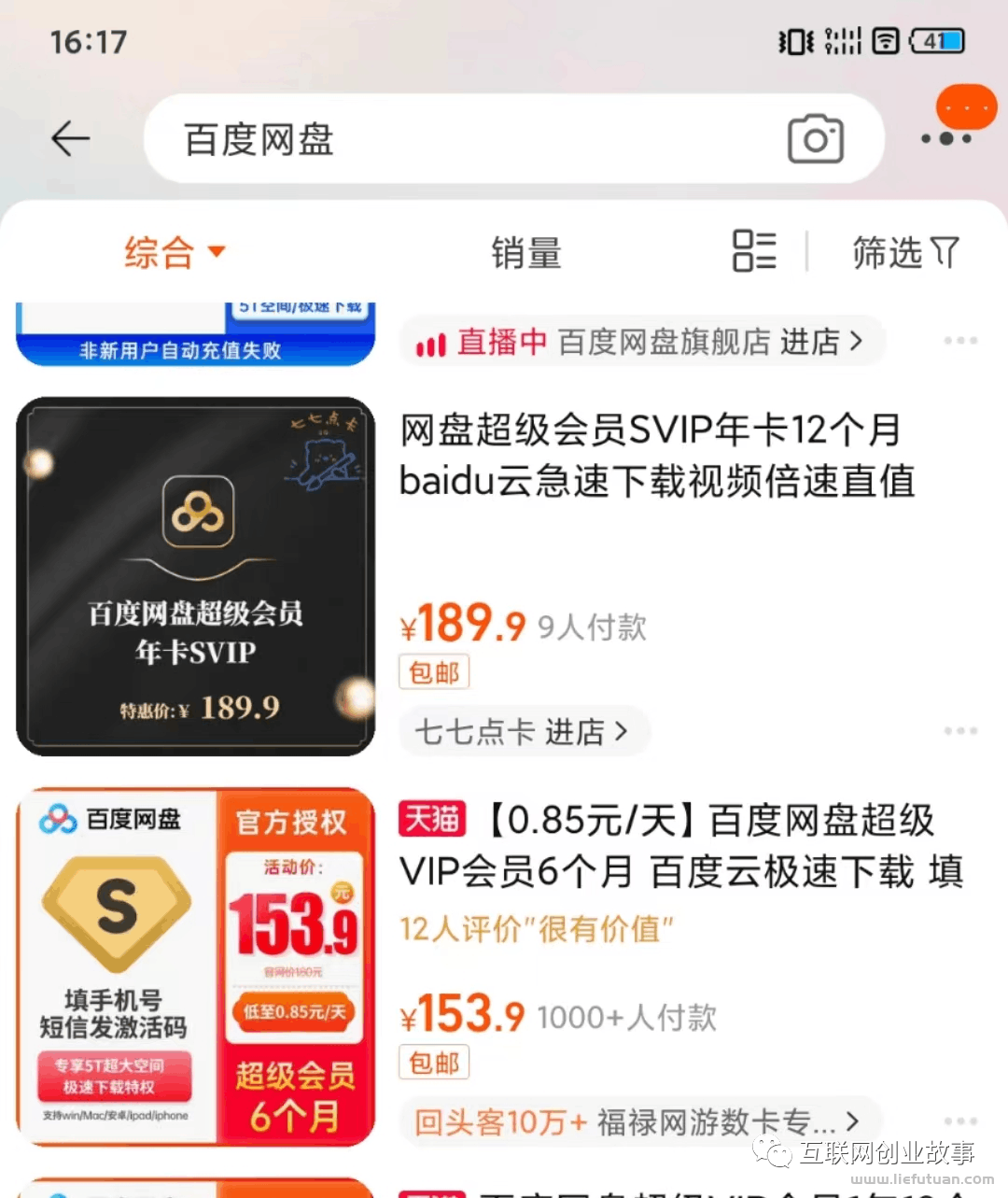The height and width of the screenshot is (1198, 1008).
Task: Tap the 天猫 label on the listing
Action: tap(432, 819)
